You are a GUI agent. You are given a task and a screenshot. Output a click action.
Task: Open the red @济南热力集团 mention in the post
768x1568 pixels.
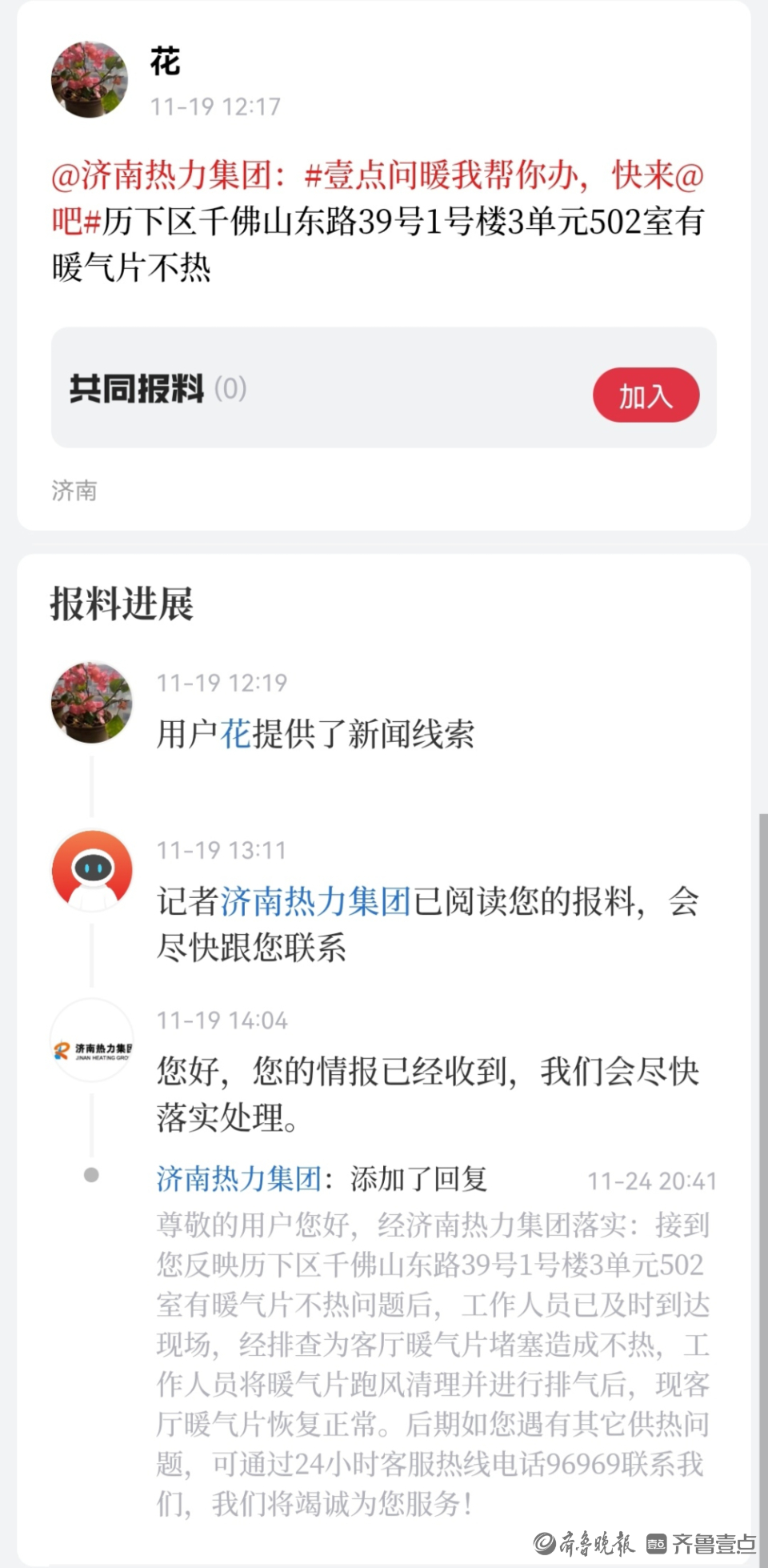click(x=162, y=175)
